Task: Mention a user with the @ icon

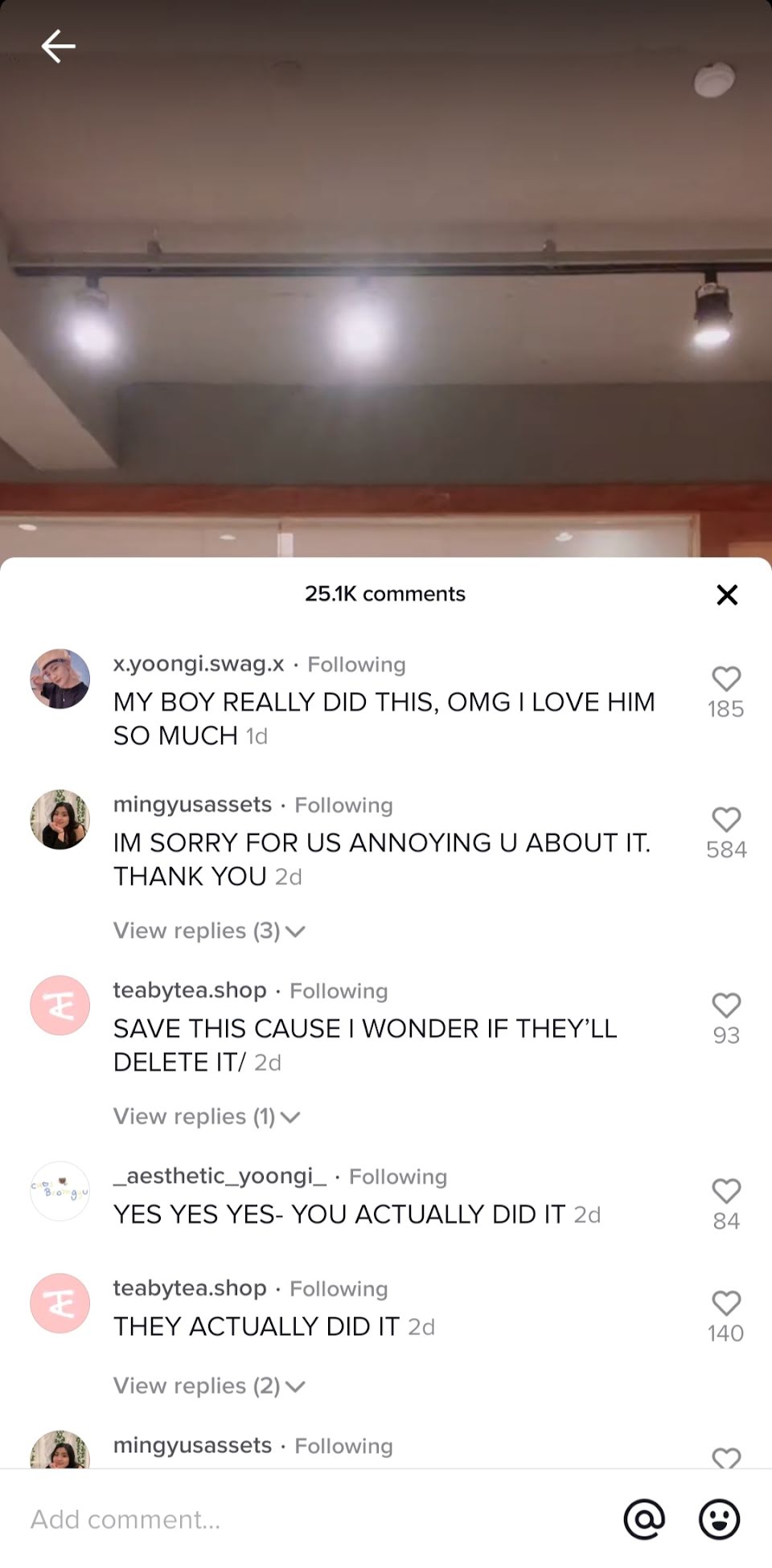Action: pyautogui.click(x=644, y=1519)
